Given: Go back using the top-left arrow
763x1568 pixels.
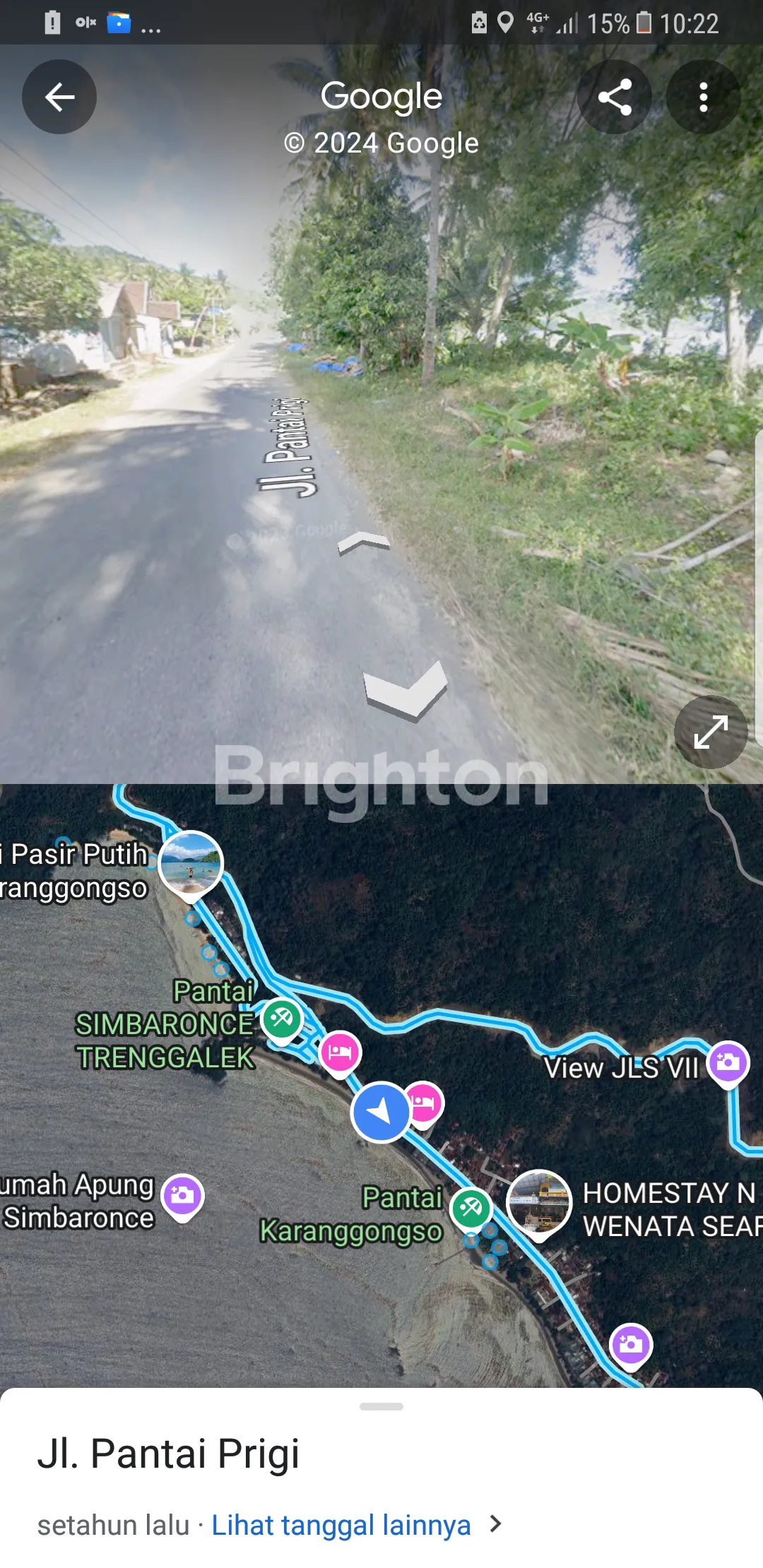Looking at the screenshot, I should pos(59,97).
